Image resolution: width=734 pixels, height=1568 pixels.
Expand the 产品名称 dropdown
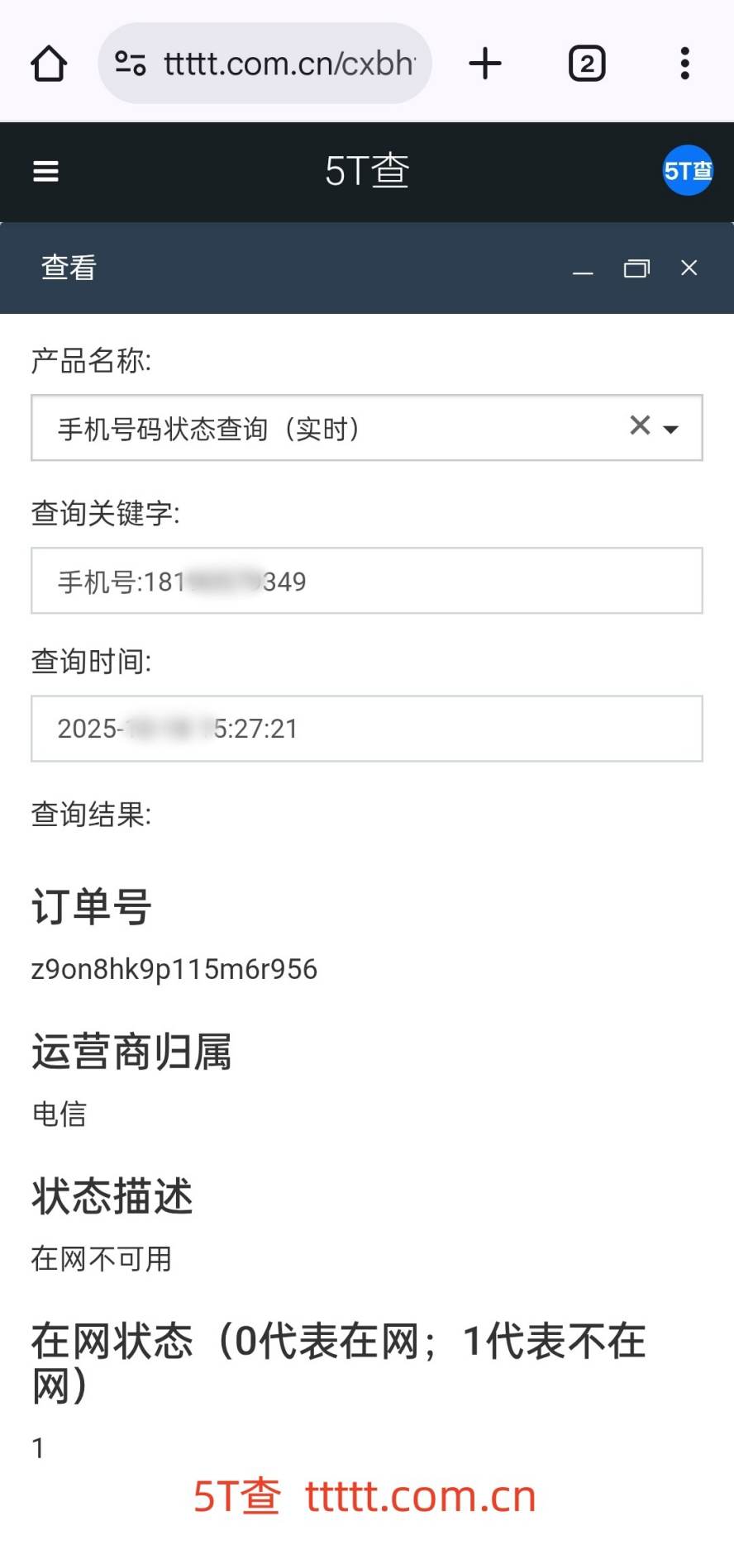[672, 429]
